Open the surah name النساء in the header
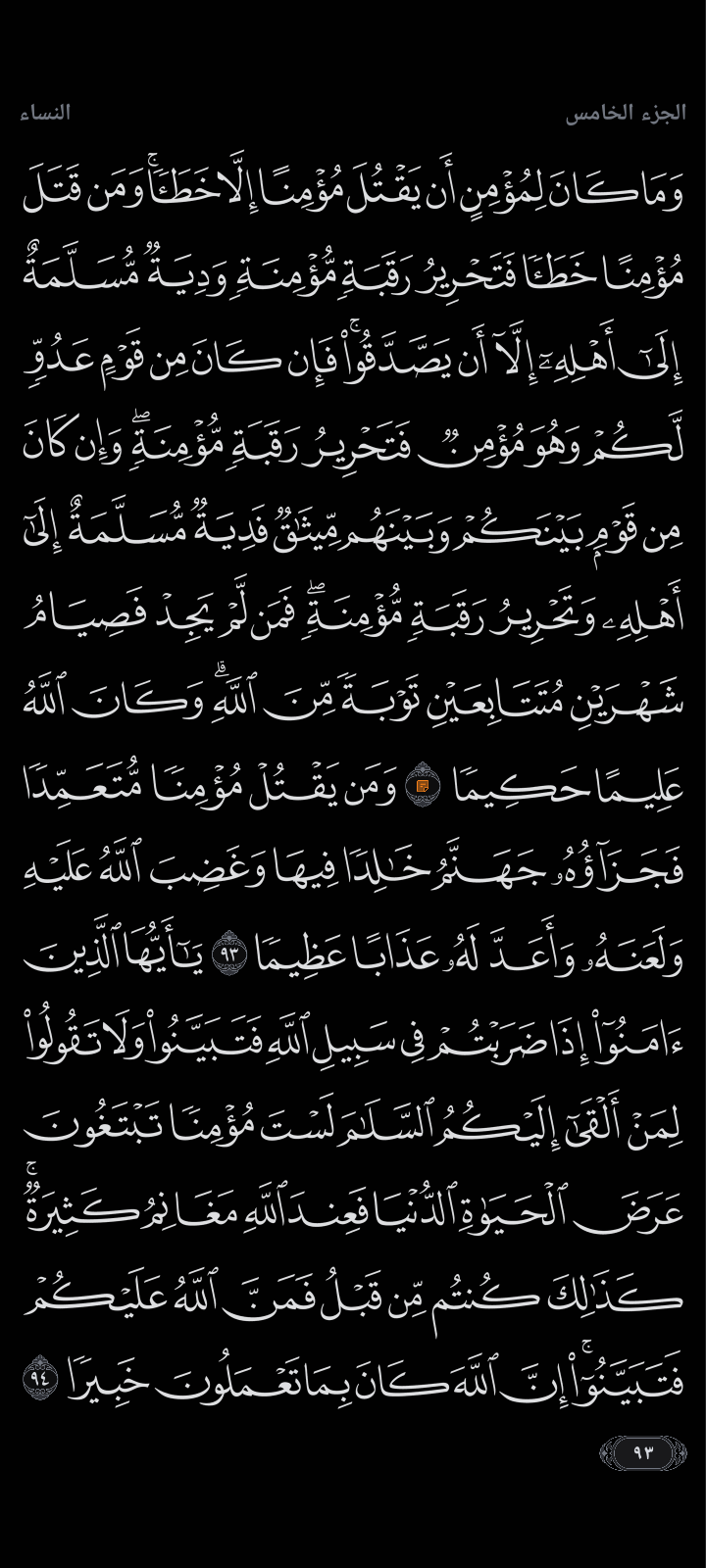This screenshot has width=706, height=1568. coord(45,113)
